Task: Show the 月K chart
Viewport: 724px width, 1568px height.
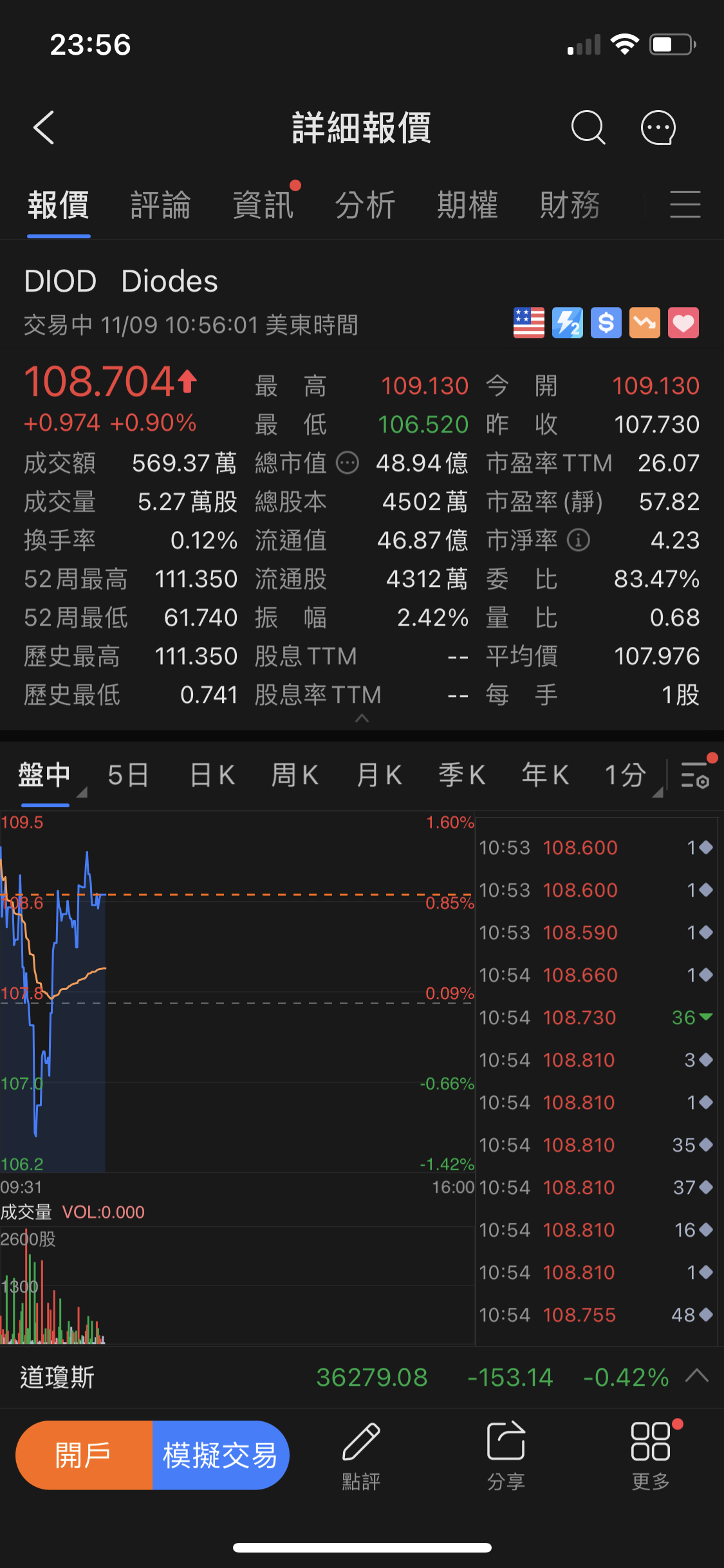Action: click(x=379, y=775)
